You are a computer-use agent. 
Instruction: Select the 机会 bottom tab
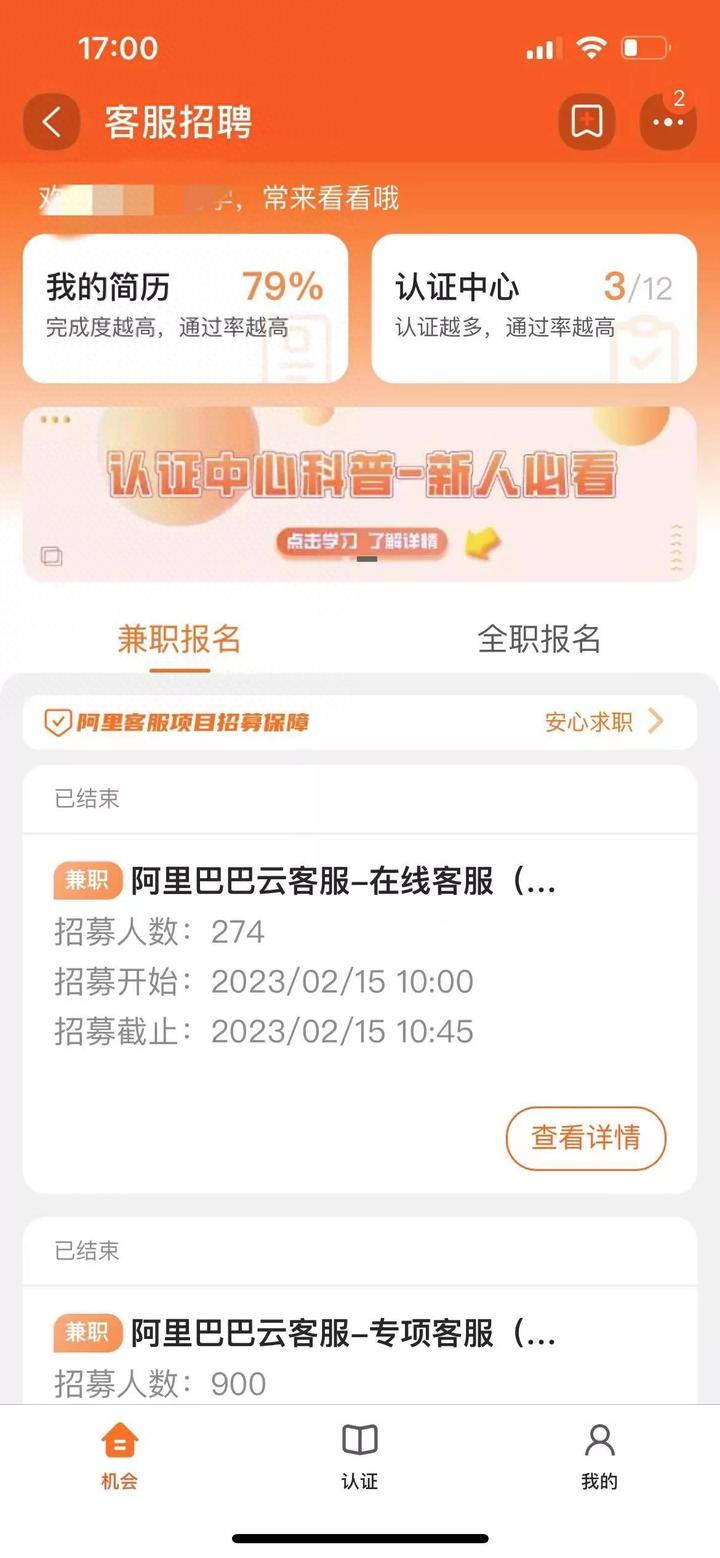120,1456
